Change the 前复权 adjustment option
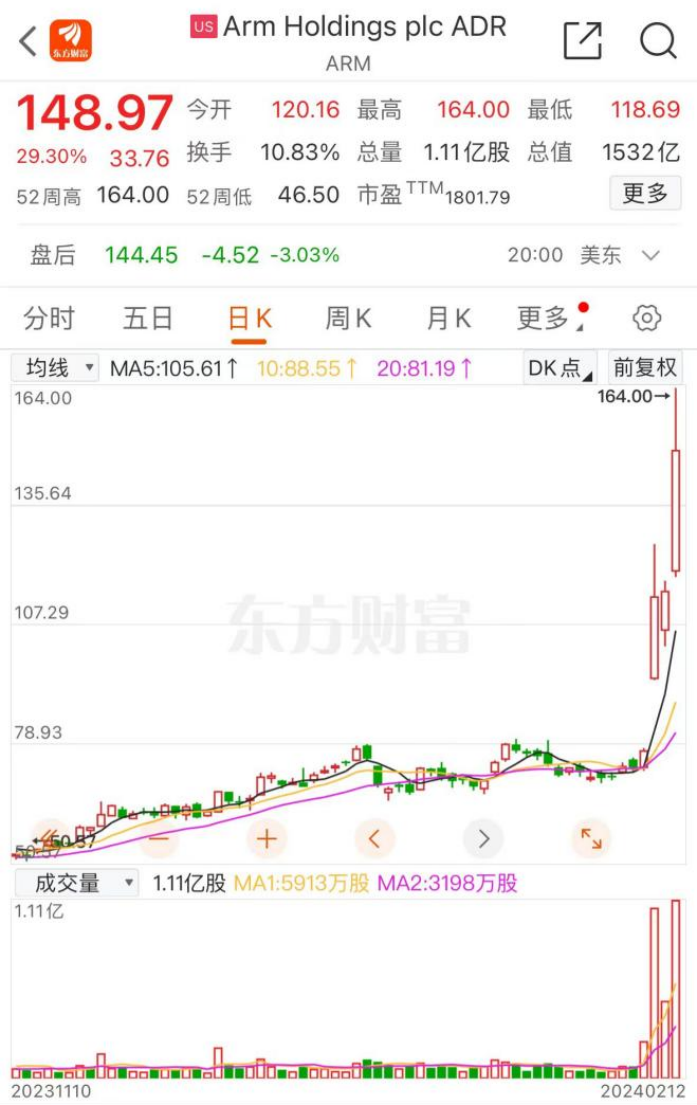Image resolution: width=697 pixels, height=1105 pixels. tap(645, 368)
